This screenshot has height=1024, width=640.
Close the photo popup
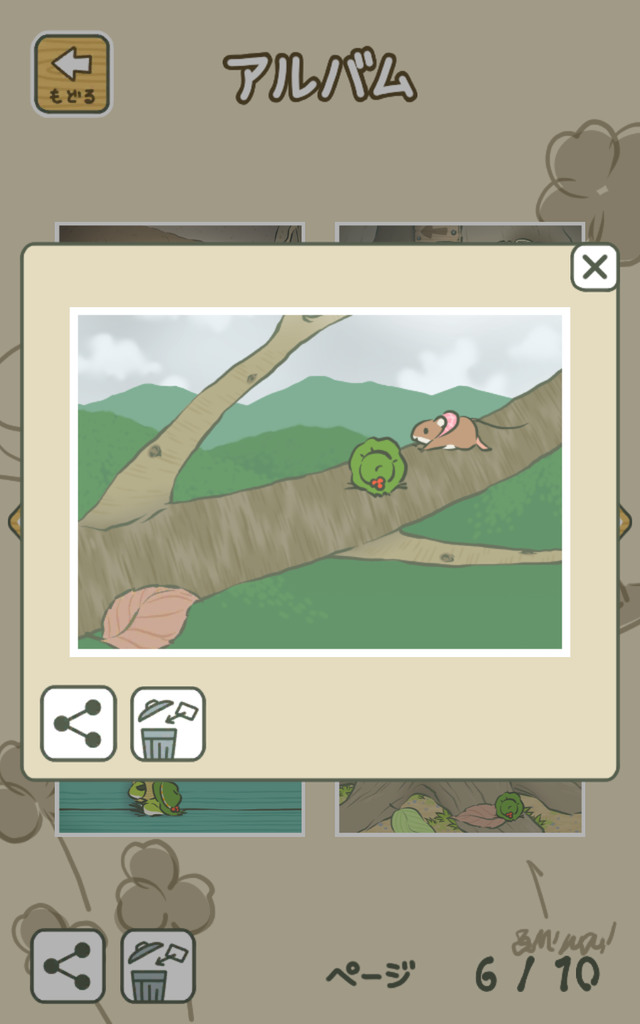click(594, 267)
